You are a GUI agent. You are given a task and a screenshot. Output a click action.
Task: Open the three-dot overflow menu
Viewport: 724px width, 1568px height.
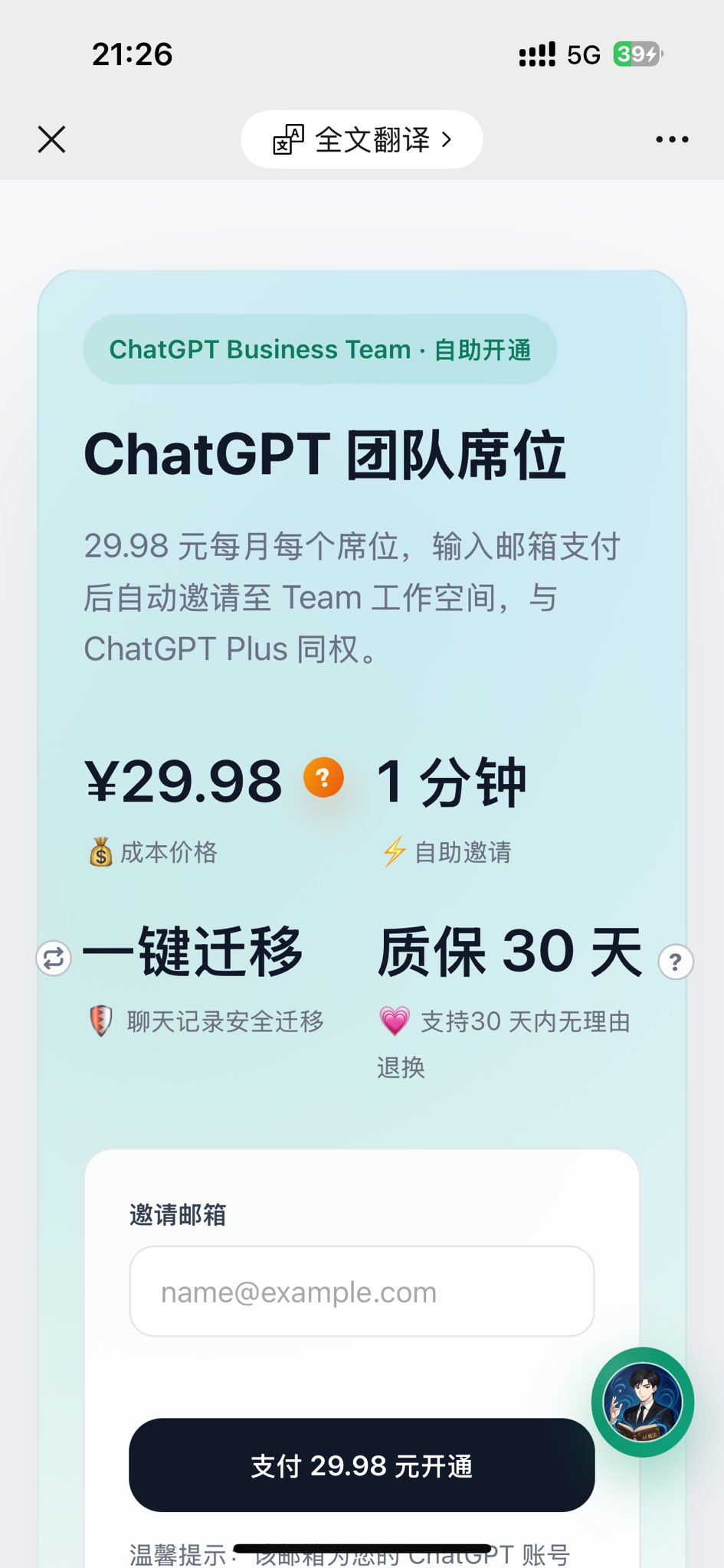coord(672,139)
